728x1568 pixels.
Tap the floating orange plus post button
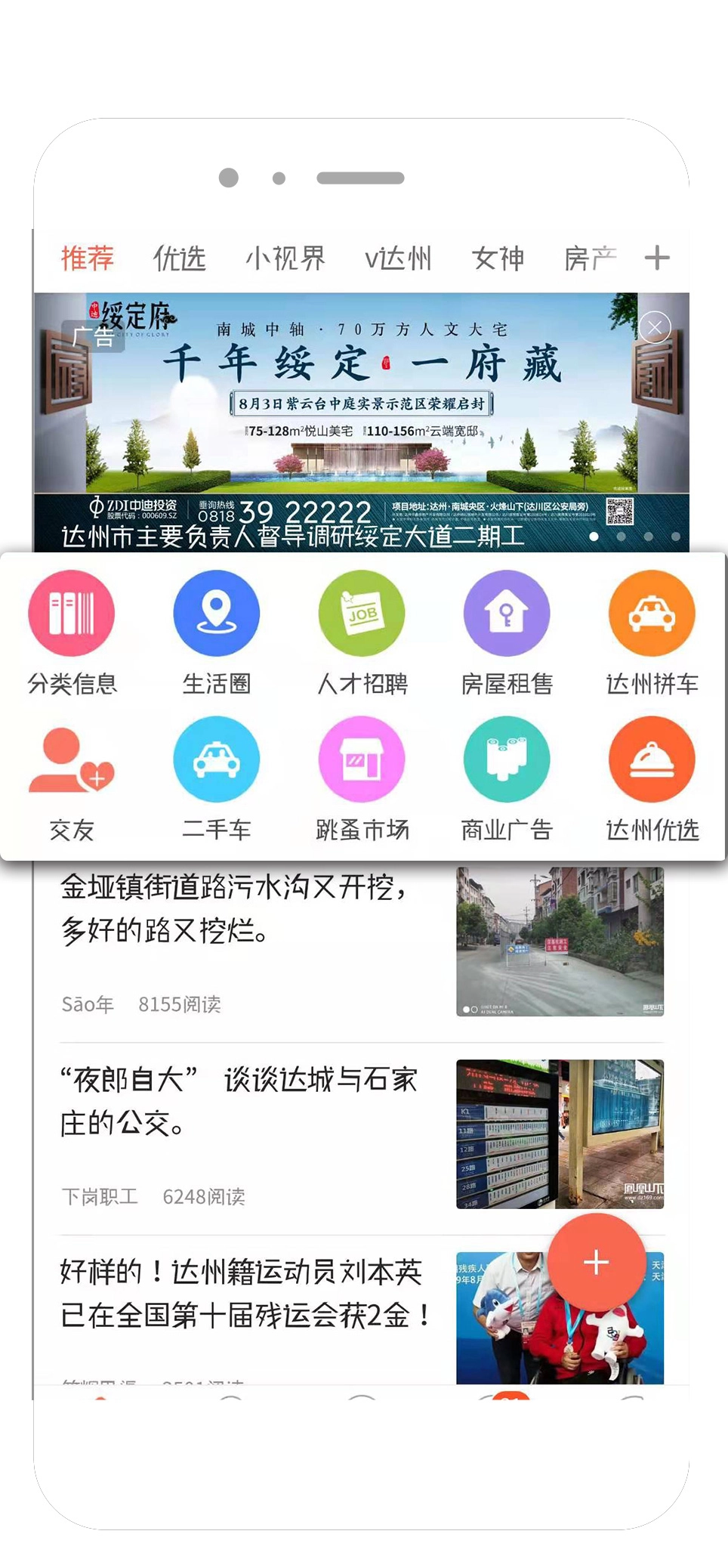[596, 1260]
